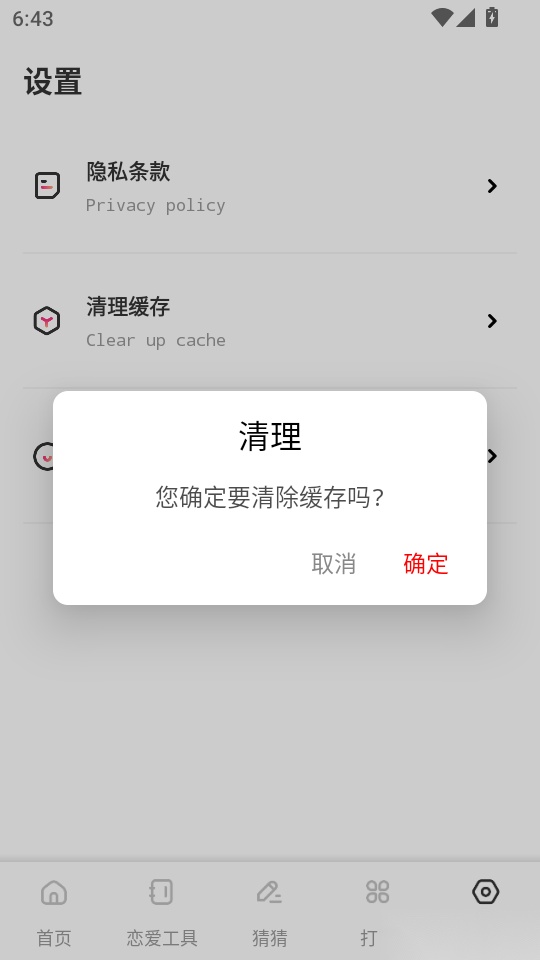
Task: Open the settings hexagon tab
Action: click(x=486, y=892)
